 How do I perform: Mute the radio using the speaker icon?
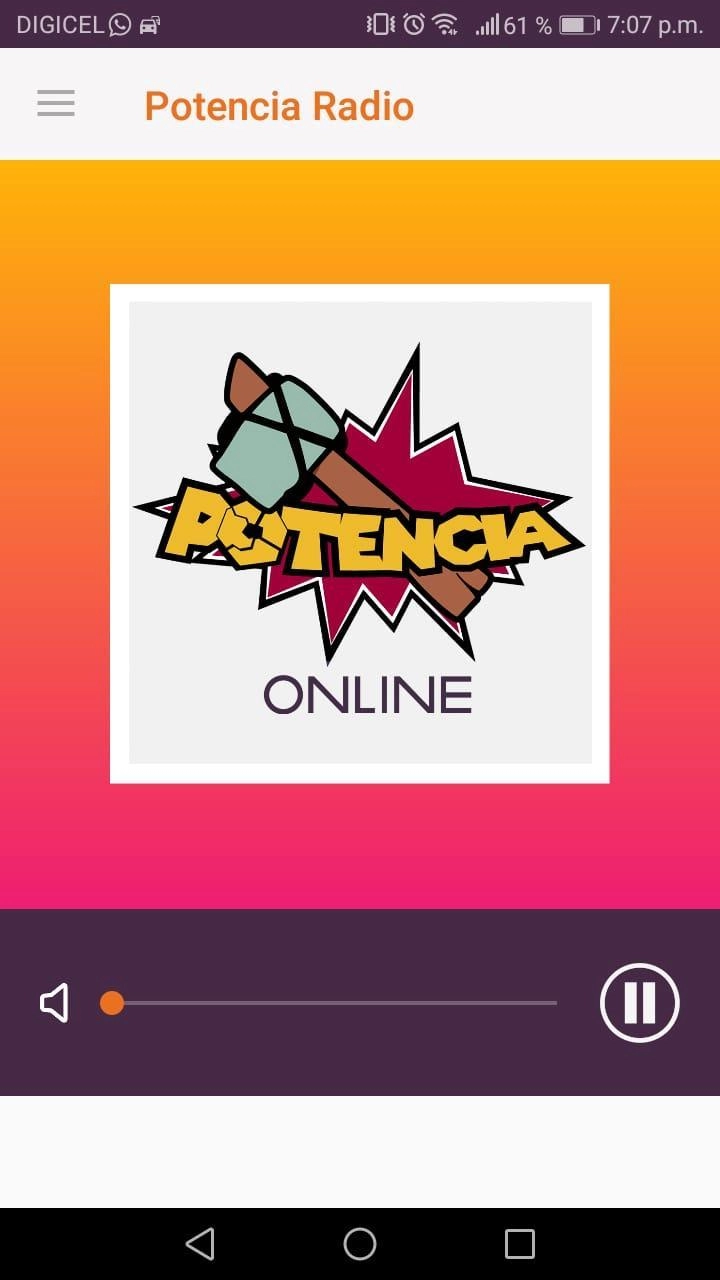pos(55,1002)
